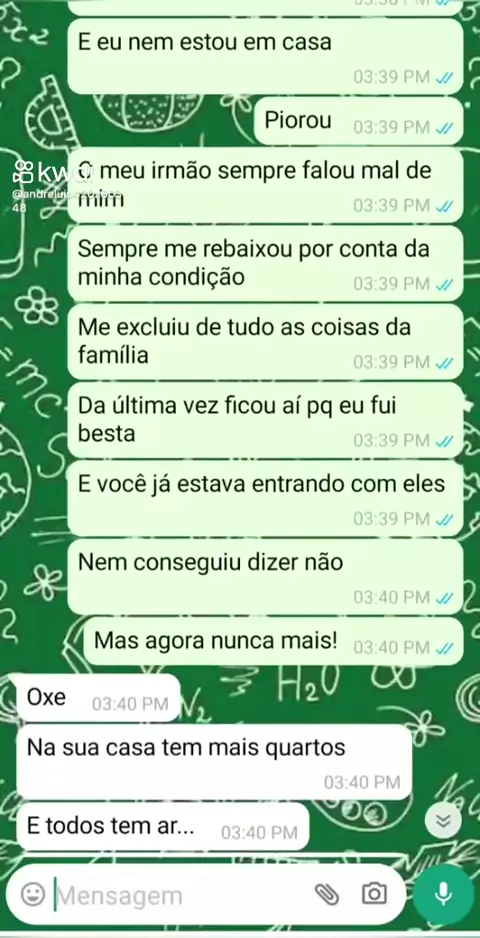Viewport: 480px width, 938px height.
Task: Record a voice message with microphone button
Action: [443, 894]
